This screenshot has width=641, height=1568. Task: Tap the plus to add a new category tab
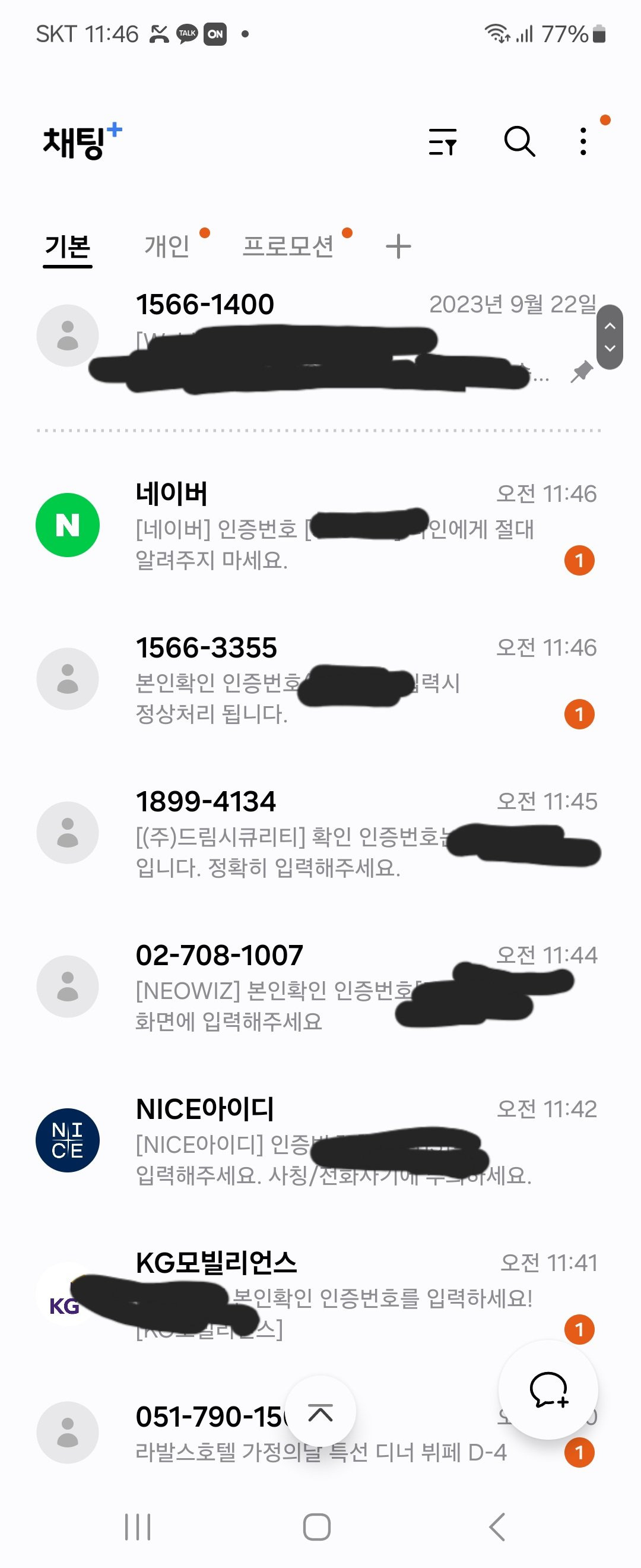398,246
